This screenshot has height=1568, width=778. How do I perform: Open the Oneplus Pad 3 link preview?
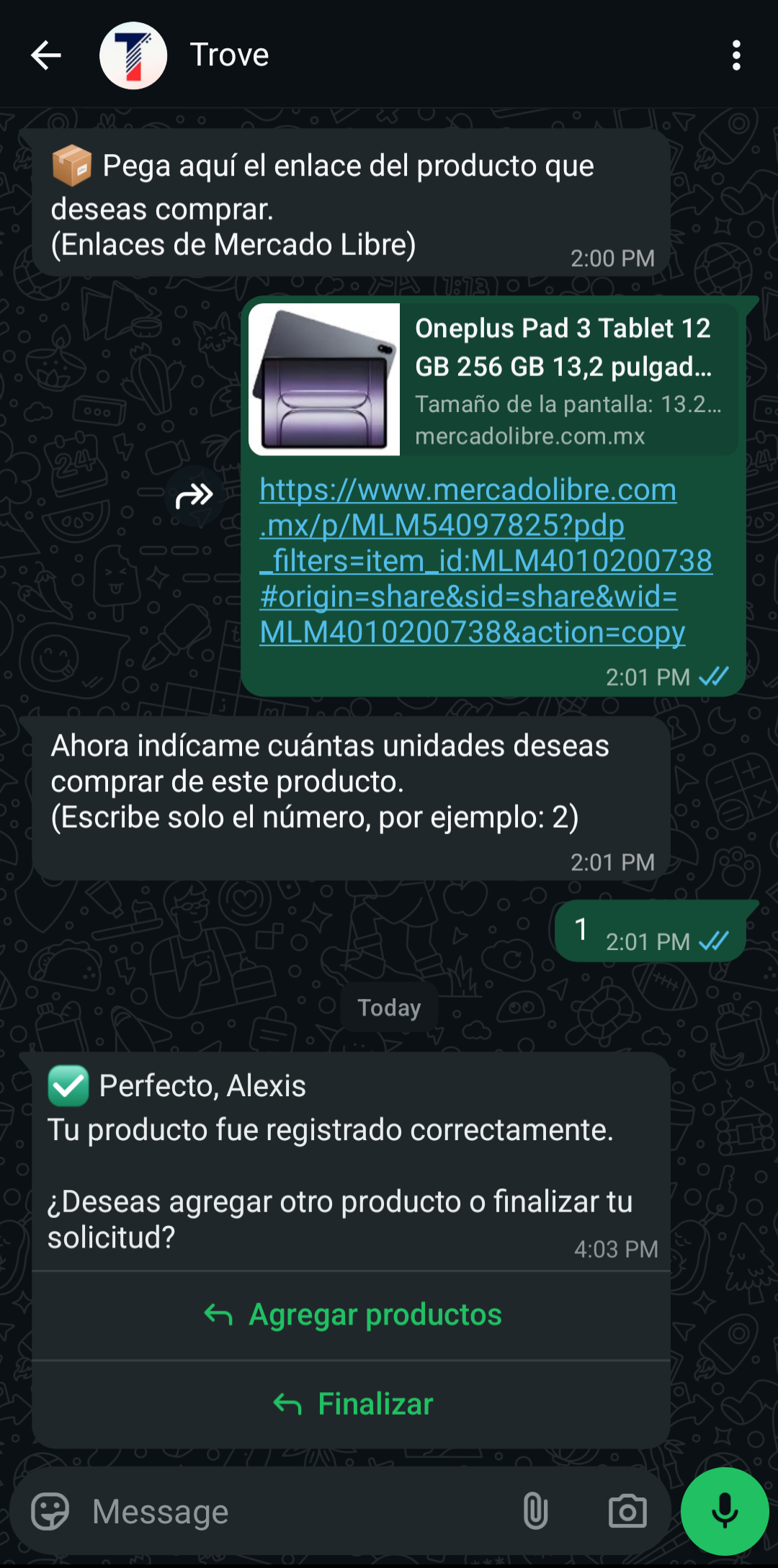click(x=493, y=380)
